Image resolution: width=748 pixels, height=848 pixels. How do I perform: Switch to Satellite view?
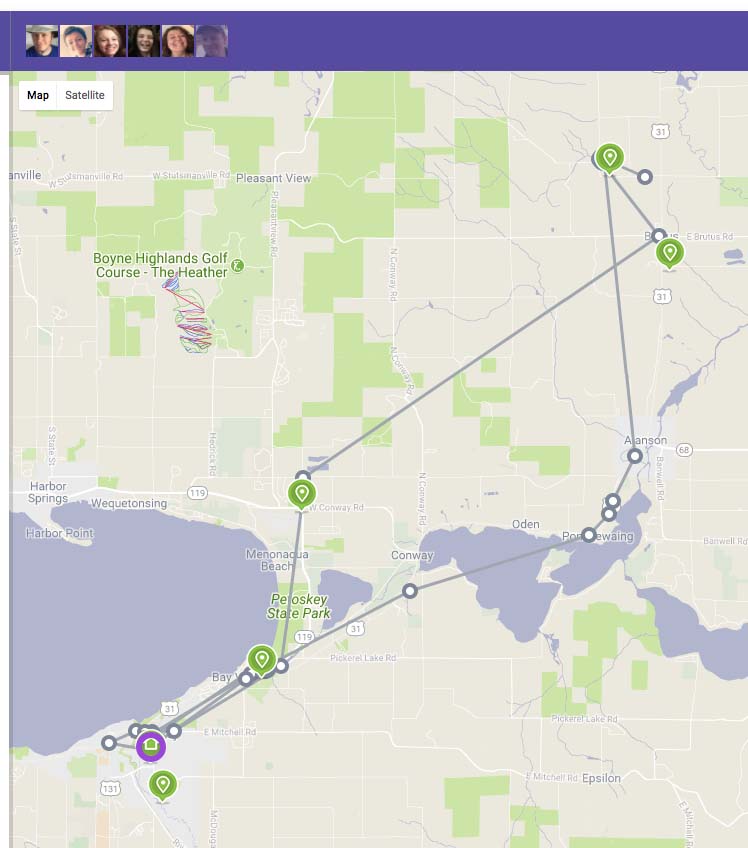[x=83, y=96]
